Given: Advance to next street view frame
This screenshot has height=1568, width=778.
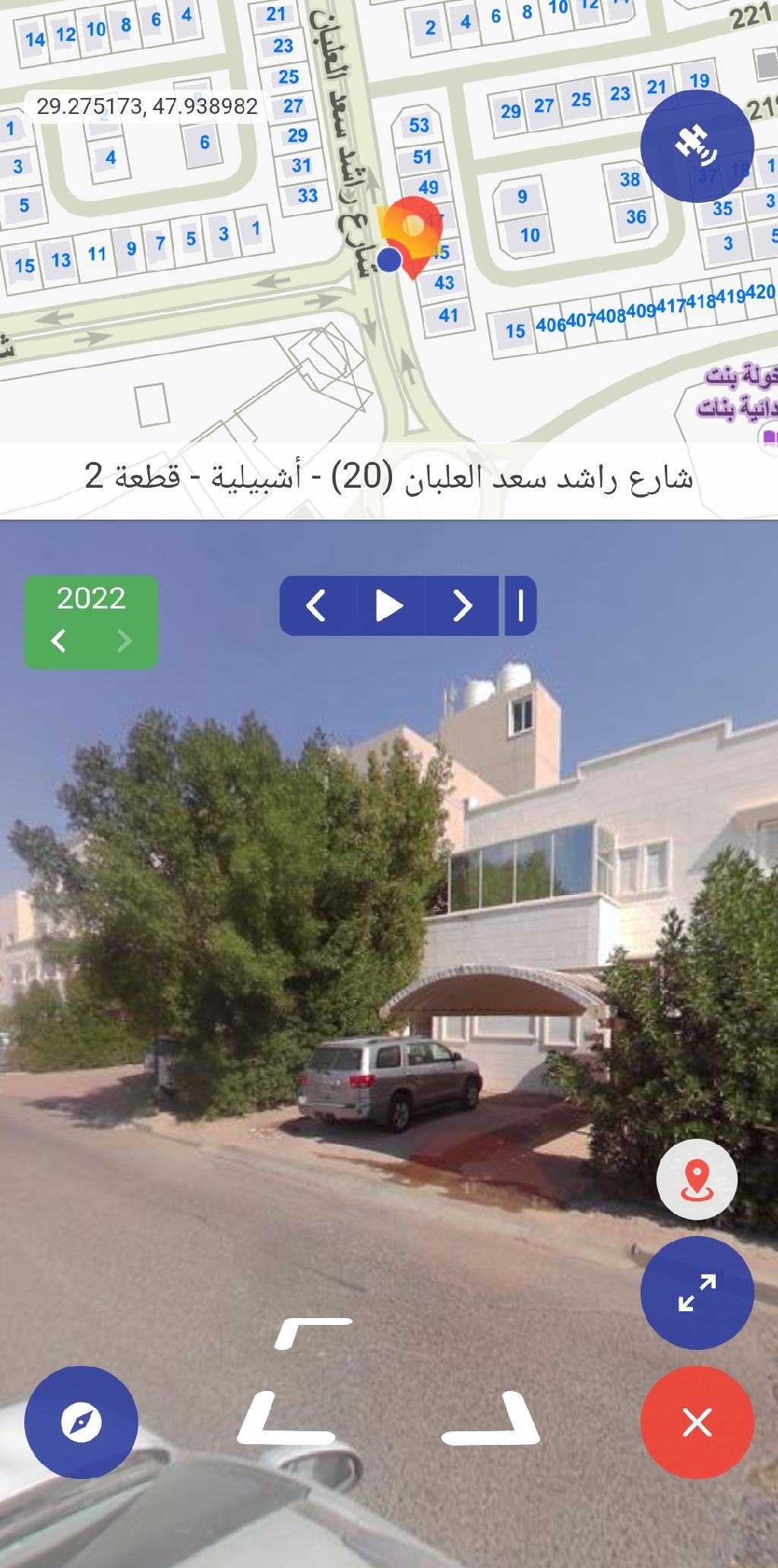Looking at the screenshot, I should (x=461, y=605).
